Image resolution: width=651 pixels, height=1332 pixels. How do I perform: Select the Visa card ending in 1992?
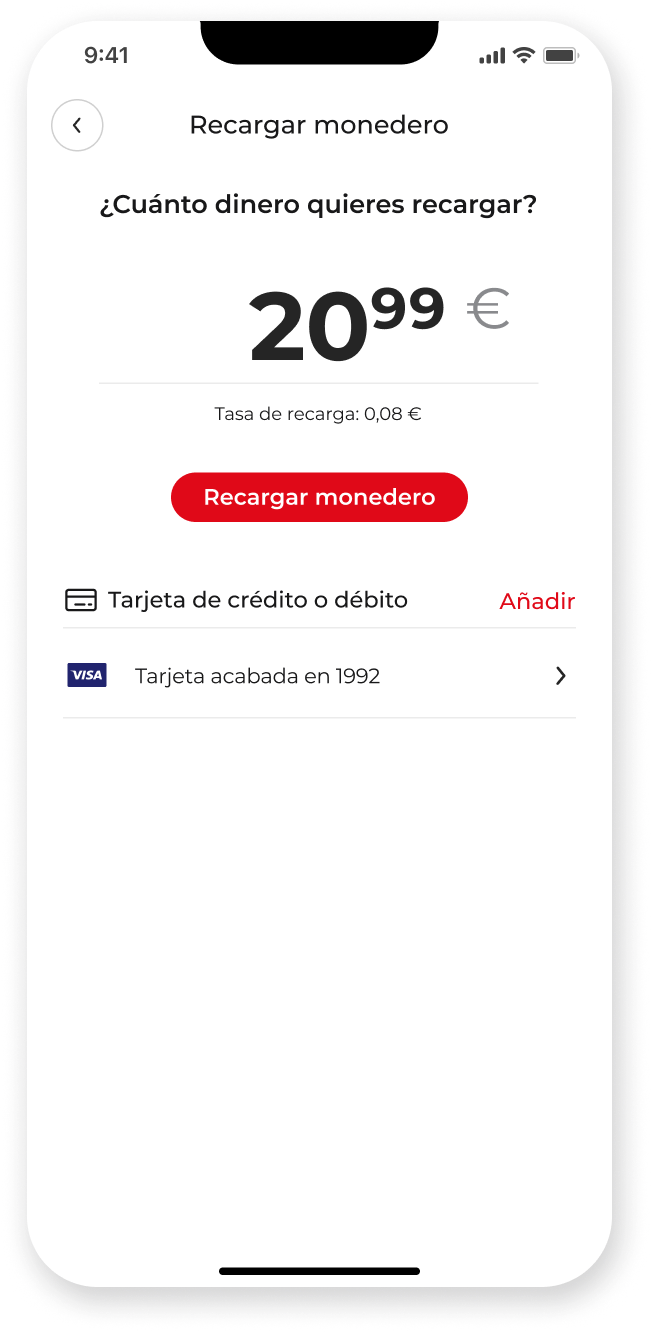318,677
